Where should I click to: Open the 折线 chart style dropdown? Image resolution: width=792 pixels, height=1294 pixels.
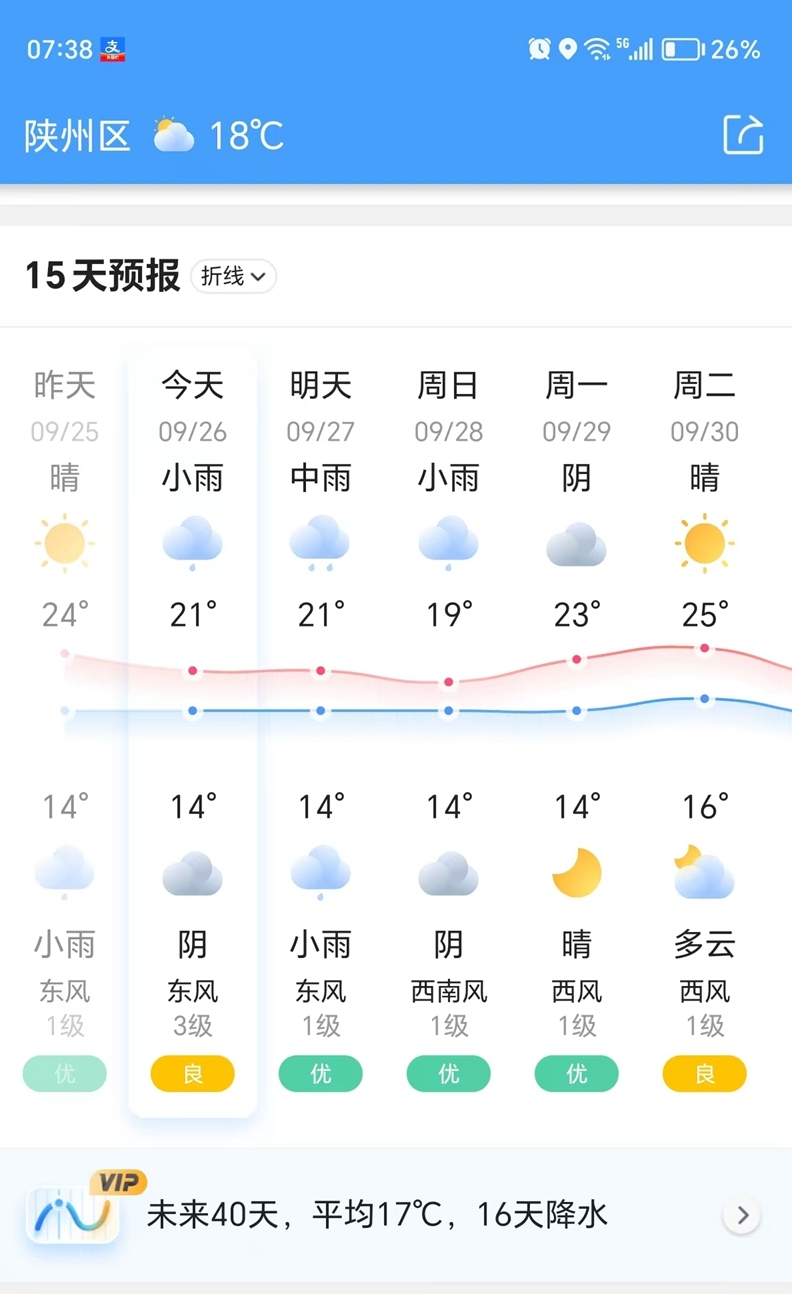[233, 277]
